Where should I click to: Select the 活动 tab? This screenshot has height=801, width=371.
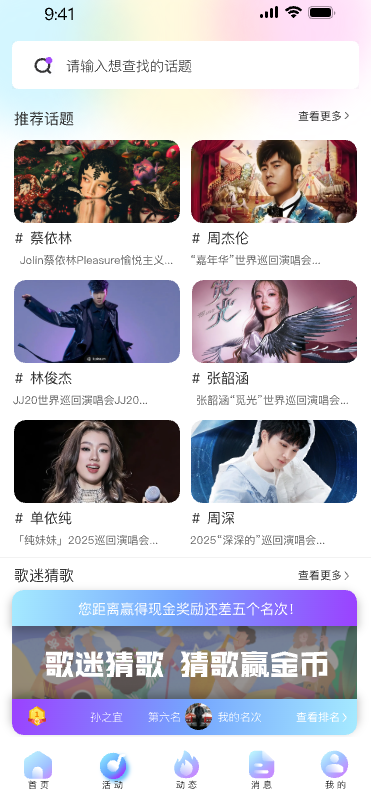[112, 770]
